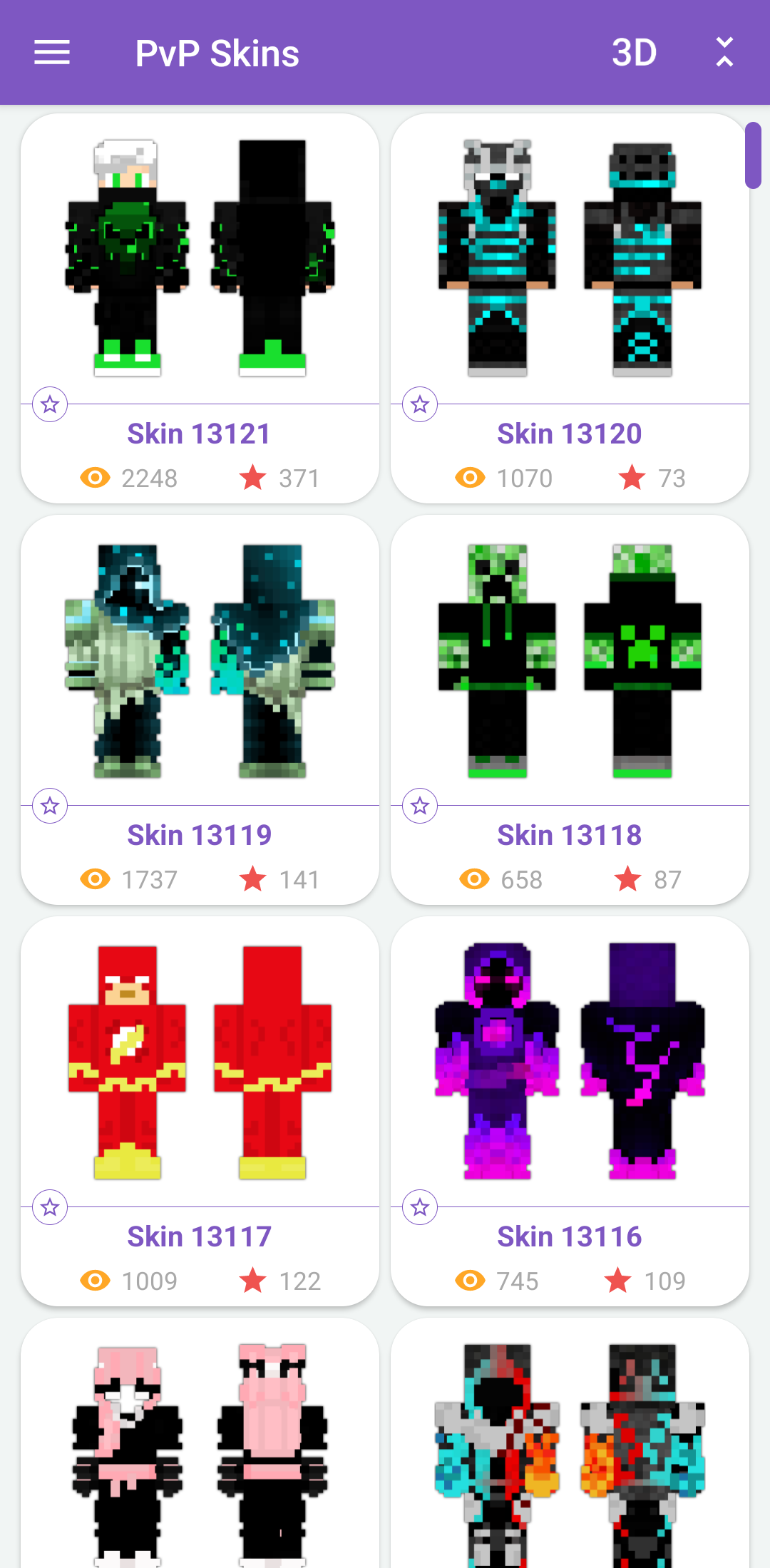Favorite Skin 13120 with its star icon
This screenshot has width=770, height=1568.
420,405
